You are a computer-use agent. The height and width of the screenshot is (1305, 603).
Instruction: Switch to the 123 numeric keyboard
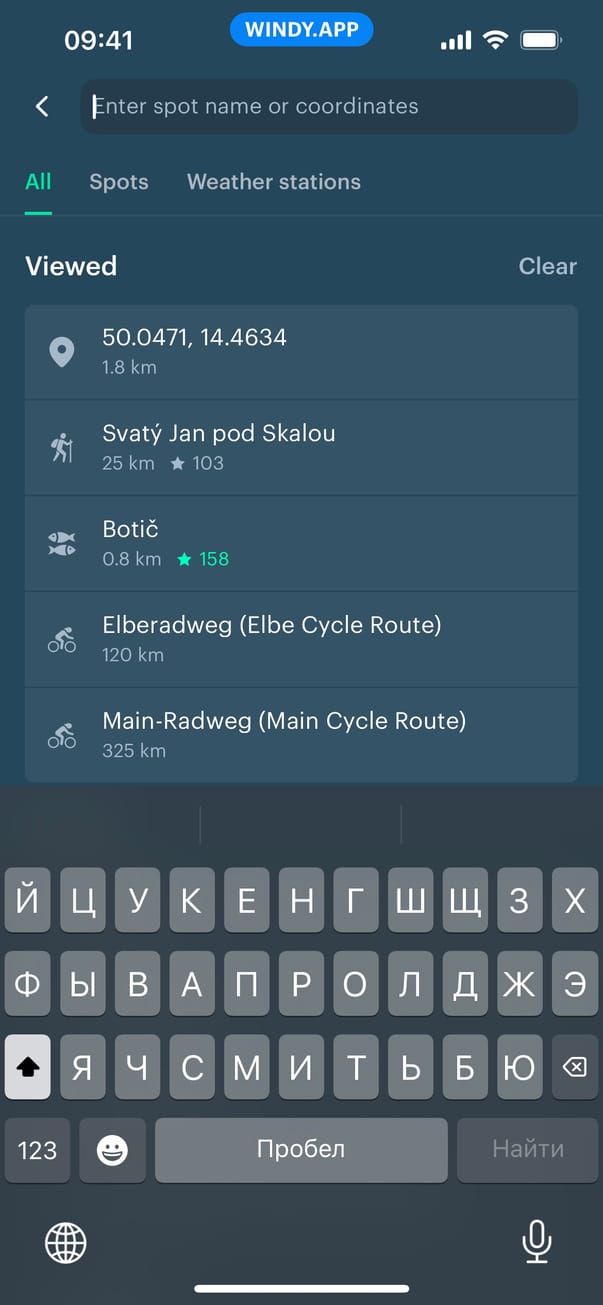click(x=37, y=1150)
